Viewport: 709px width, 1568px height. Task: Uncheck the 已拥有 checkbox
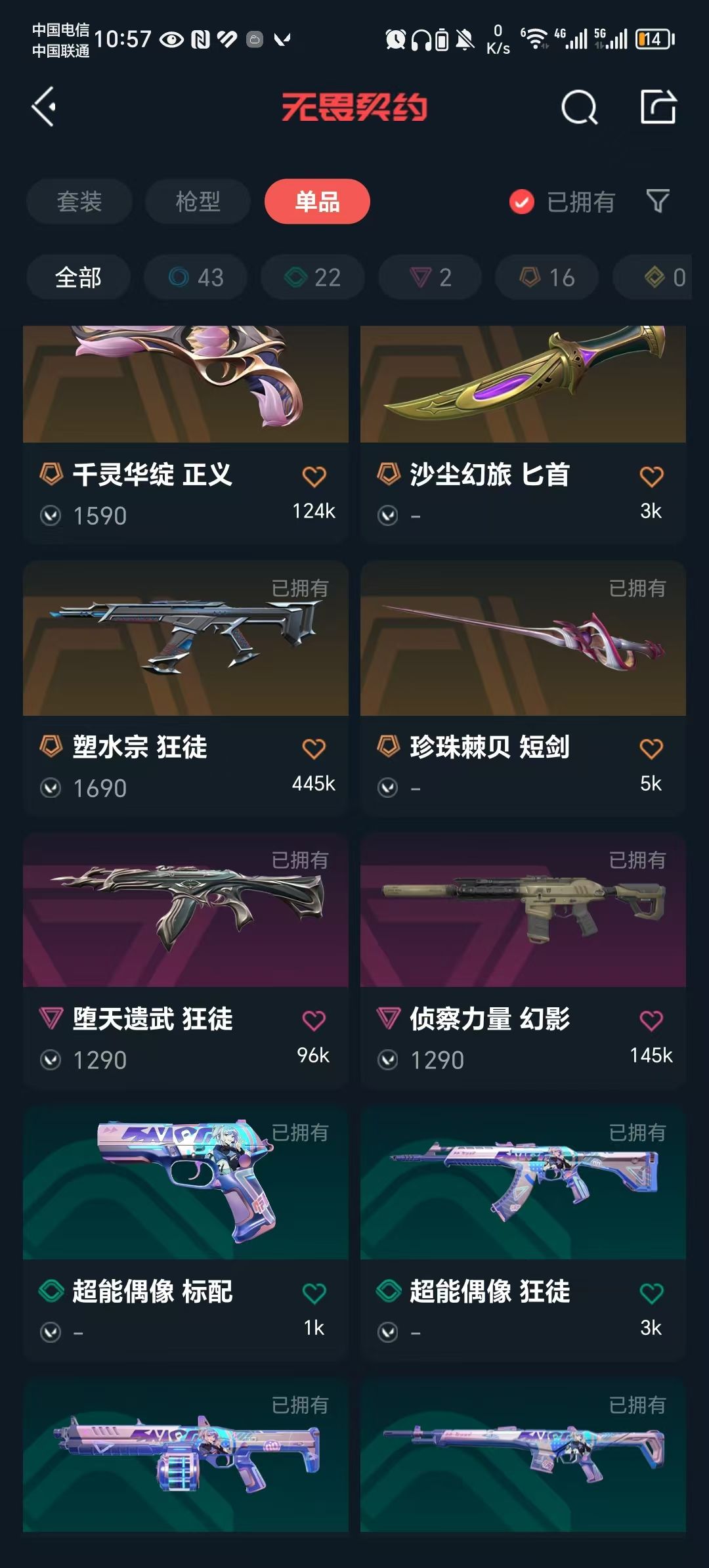pos(522,202)
